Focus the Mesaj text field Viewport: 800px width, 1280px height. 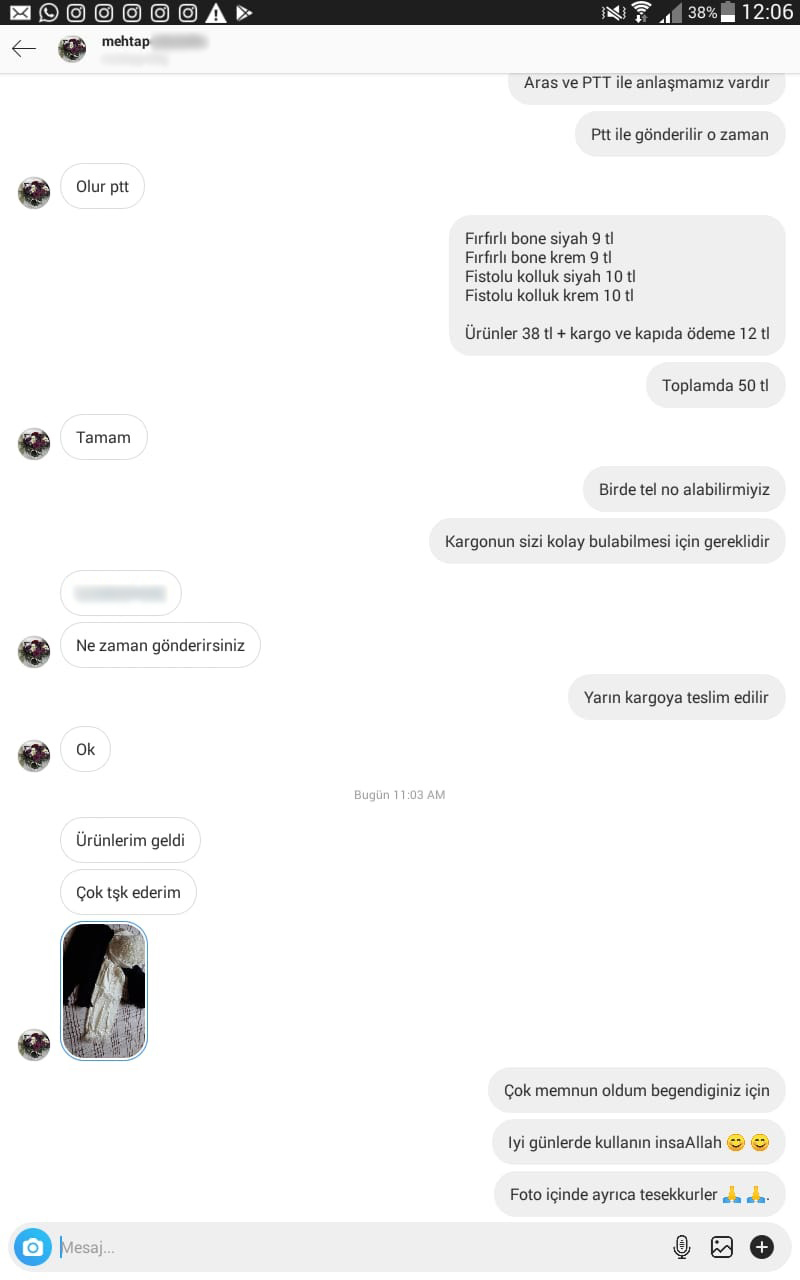(350, 1247)
